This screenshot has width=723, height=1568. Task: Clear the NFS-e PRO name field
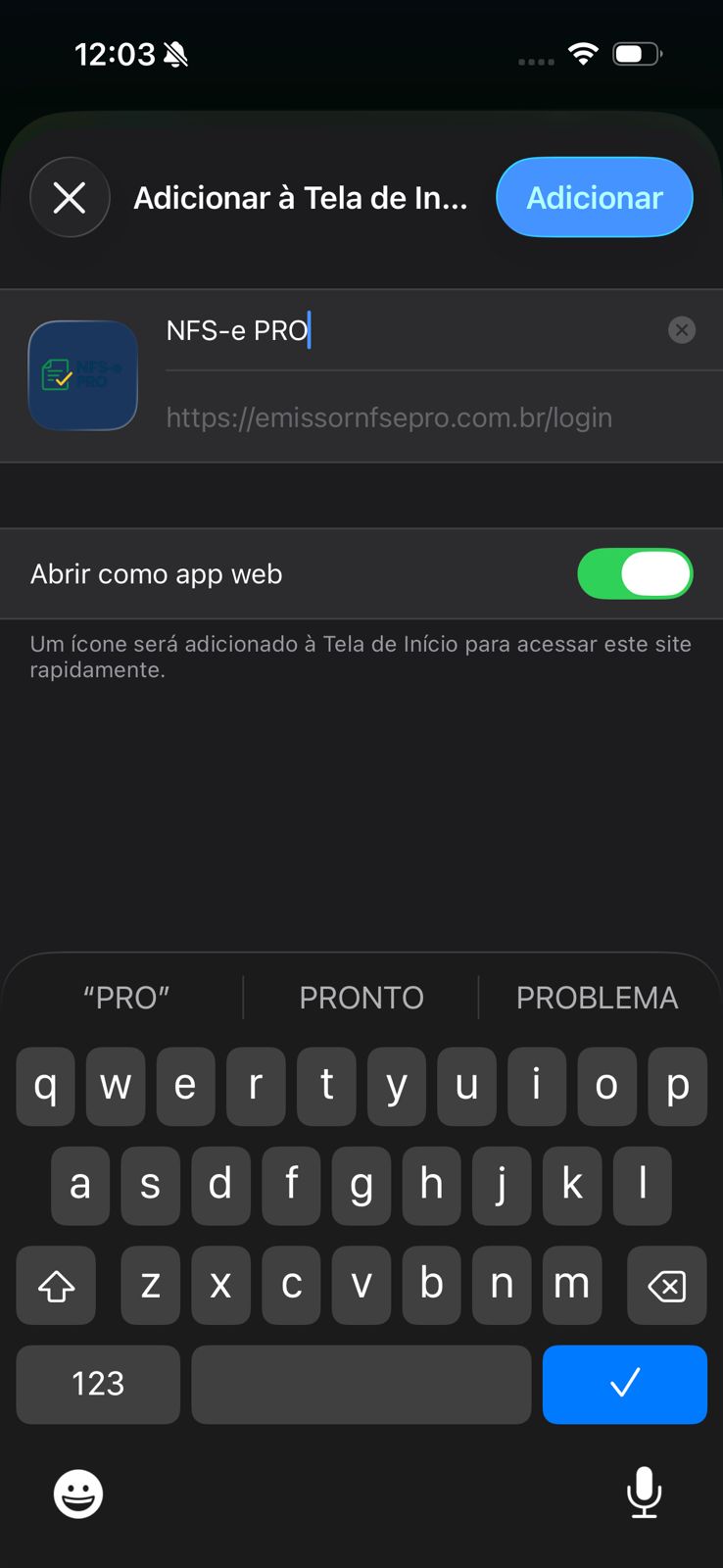pos(682,330)
